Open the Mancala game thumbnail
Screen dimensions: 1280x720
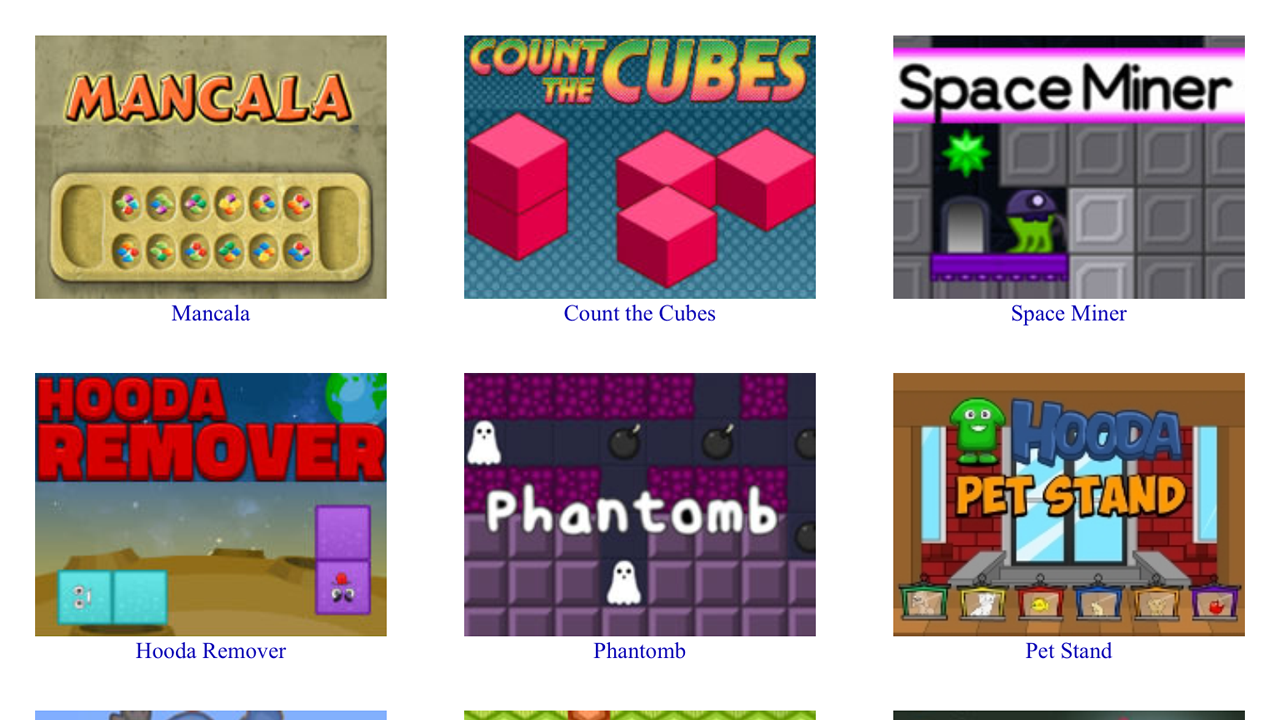pos(210,167)
